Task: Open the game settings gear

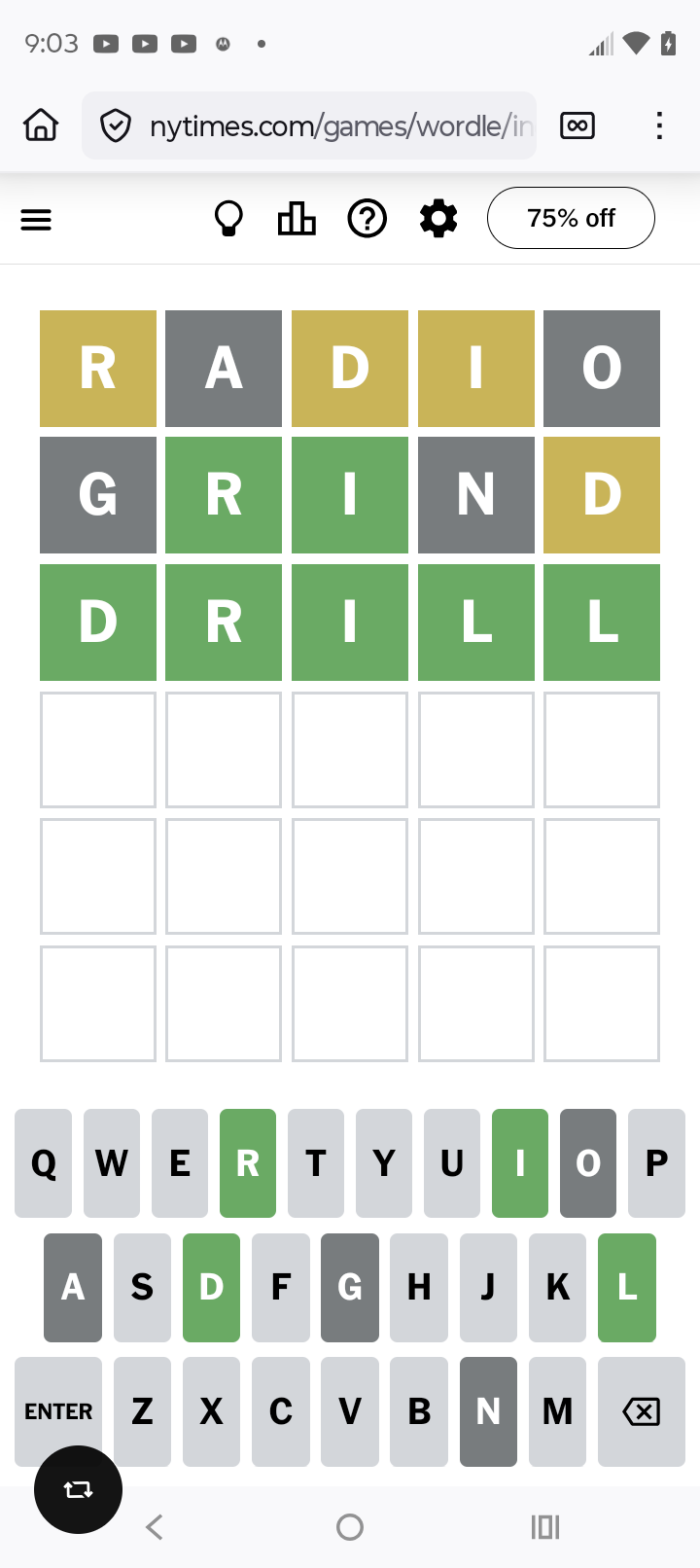Action: point(438,219)
